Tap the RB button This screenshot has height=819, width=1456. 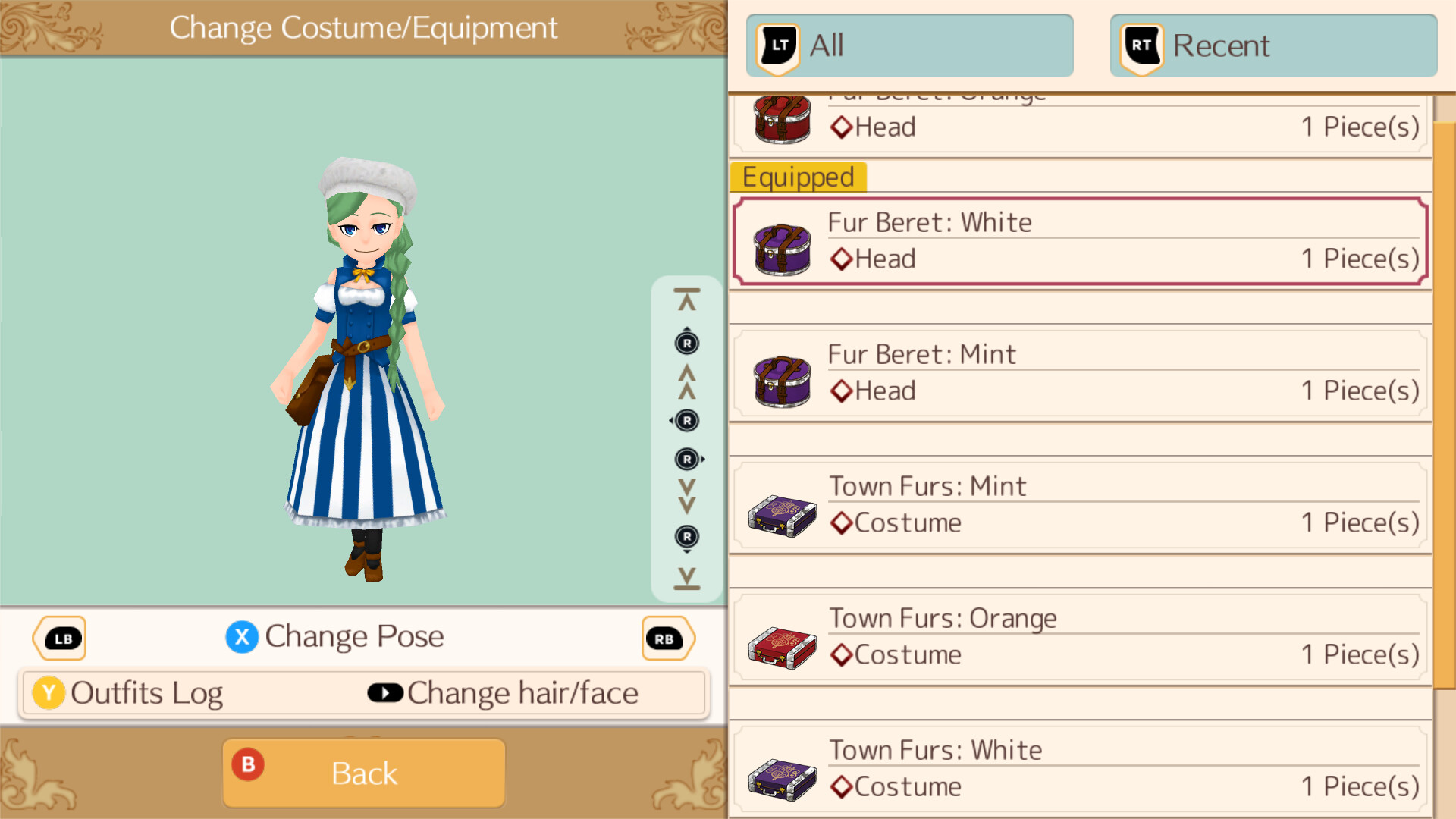[666, 639]
